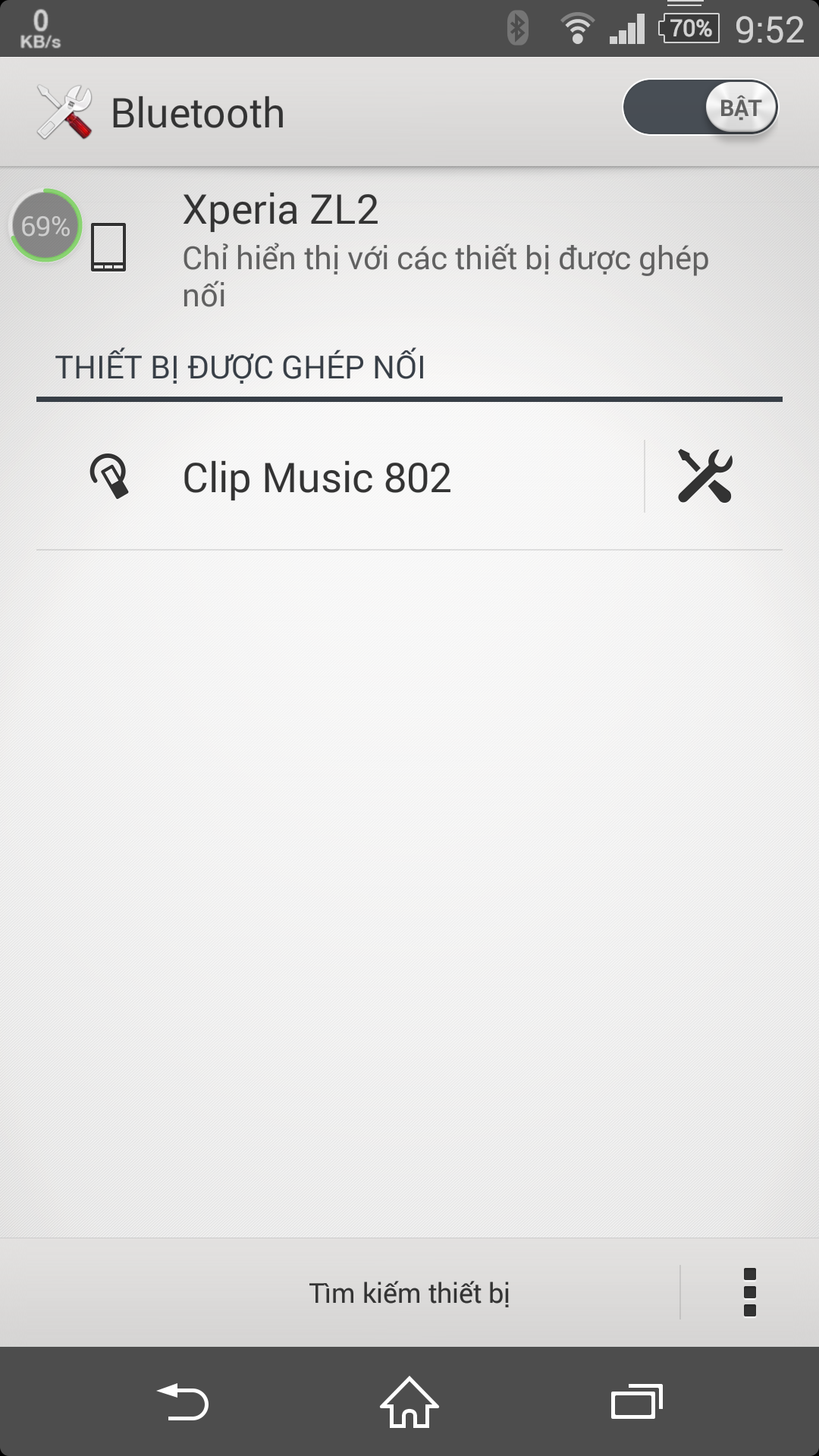This screenshot has height=1456, width=819.
Task: Open the overflow menu
Action: 750,1293
